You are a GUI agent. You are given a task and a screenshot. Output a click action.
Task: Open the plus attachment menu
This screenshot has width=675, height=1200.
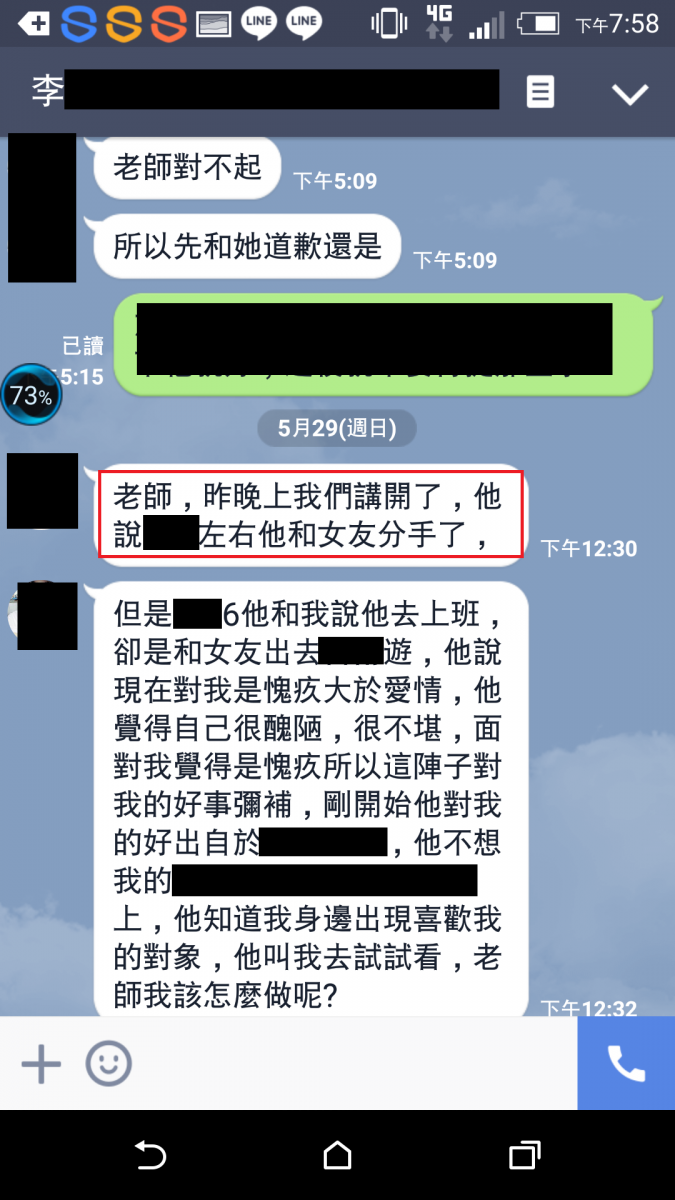41,1064
